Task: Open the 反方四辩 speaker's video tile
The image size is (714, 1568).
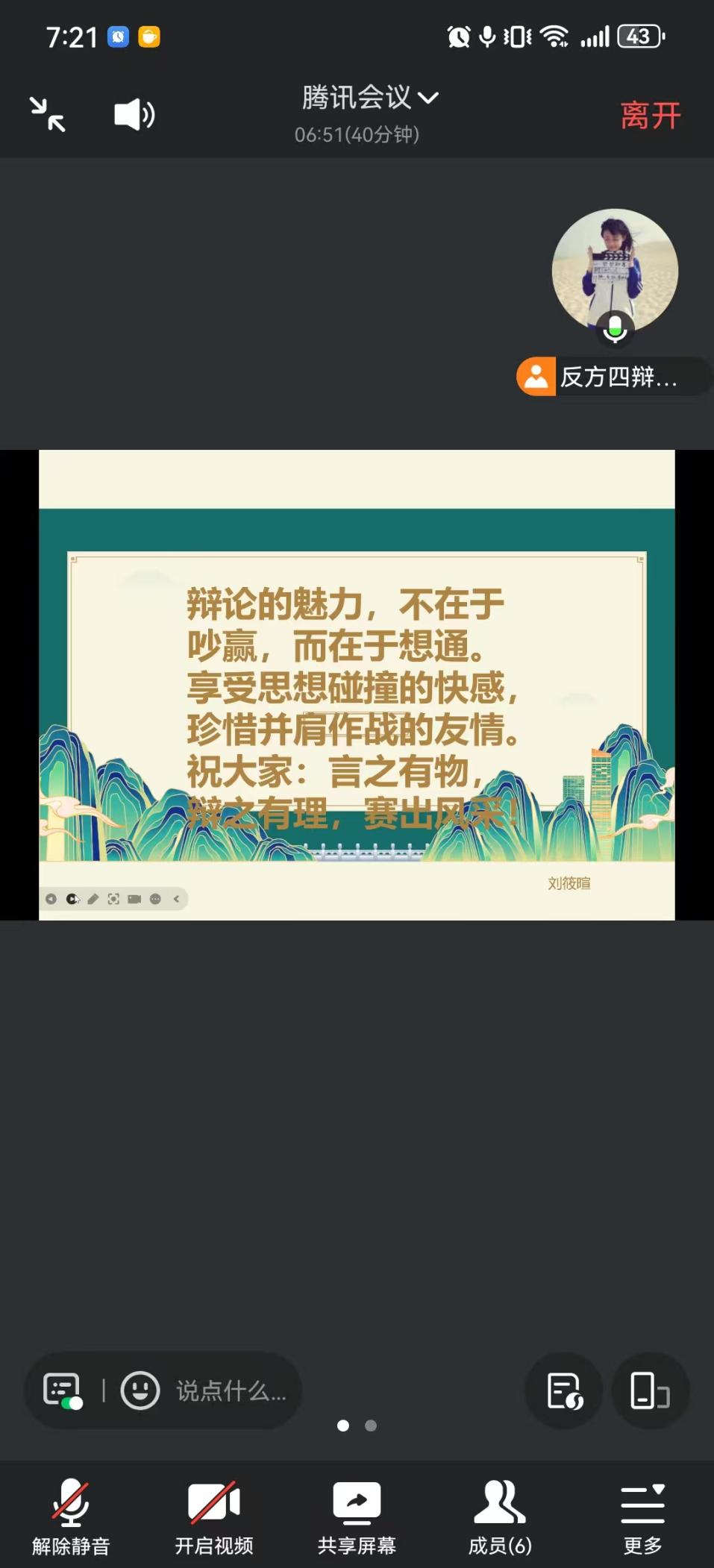Action: click(x=615, y=271)
